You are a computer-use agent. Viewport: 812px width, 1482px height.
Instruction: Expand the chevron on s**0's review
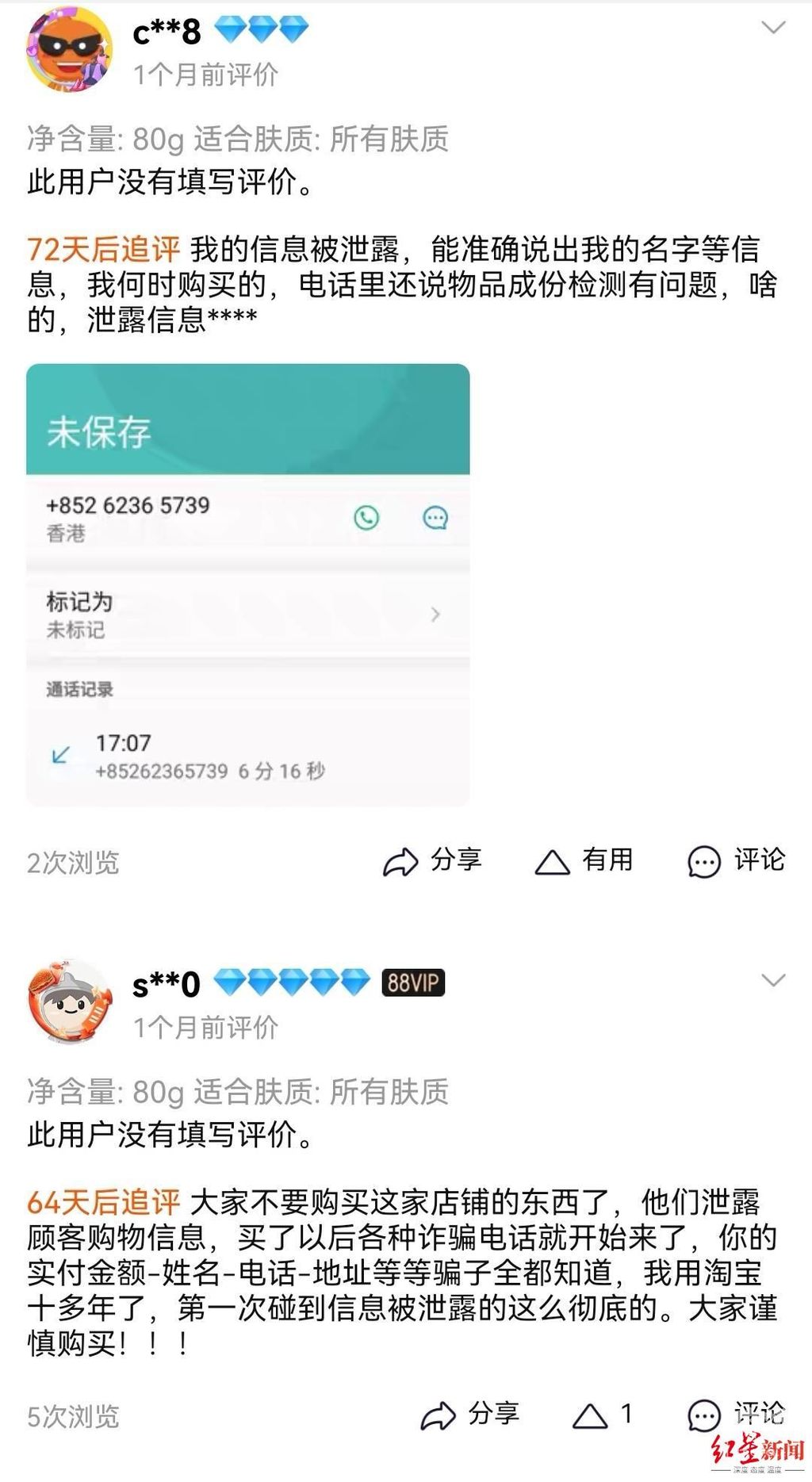[x=773, y=981]
